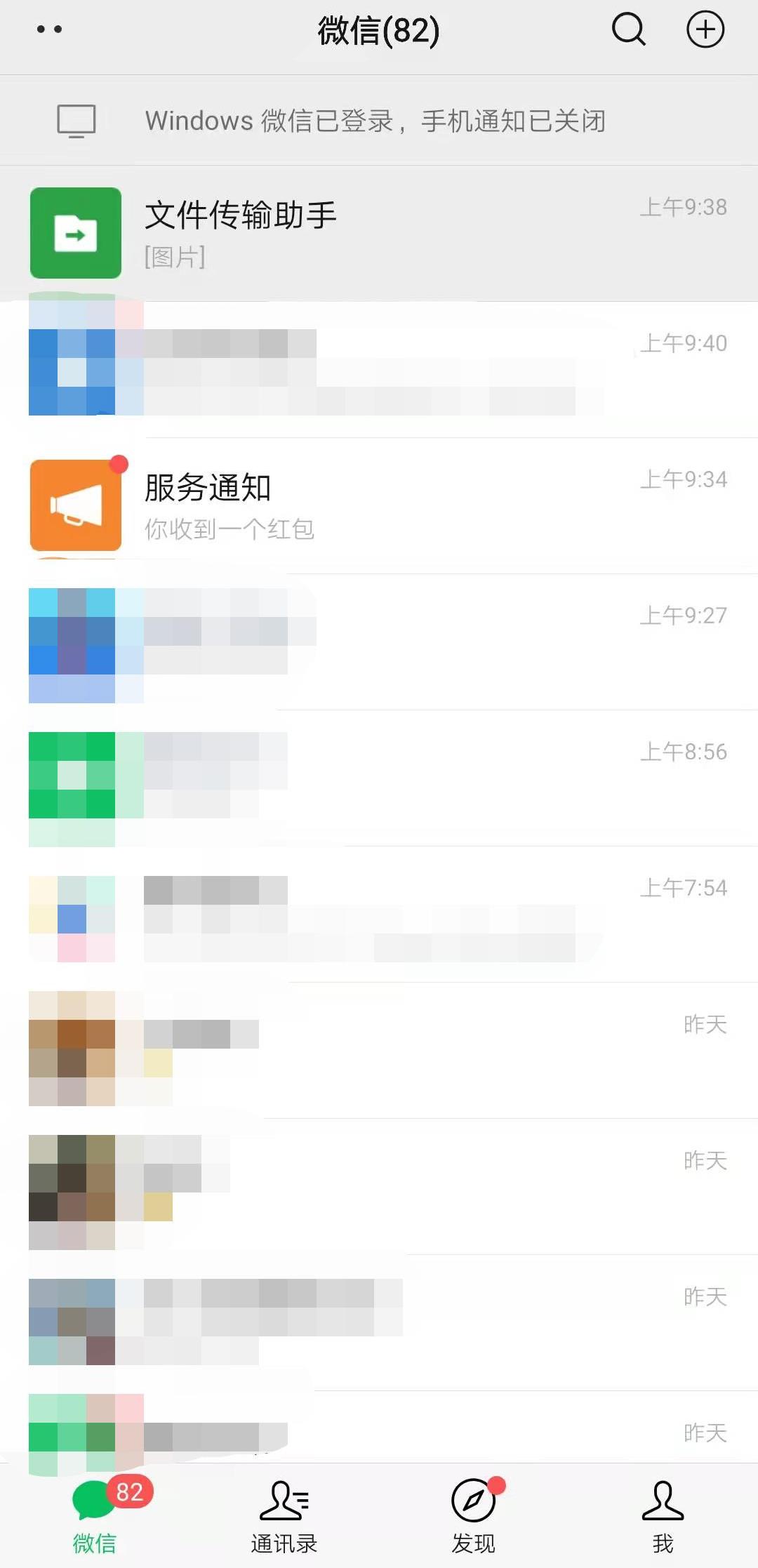Select the 微信 tab
Screen dimensions: 758x1568
[x=95, y=1516]
